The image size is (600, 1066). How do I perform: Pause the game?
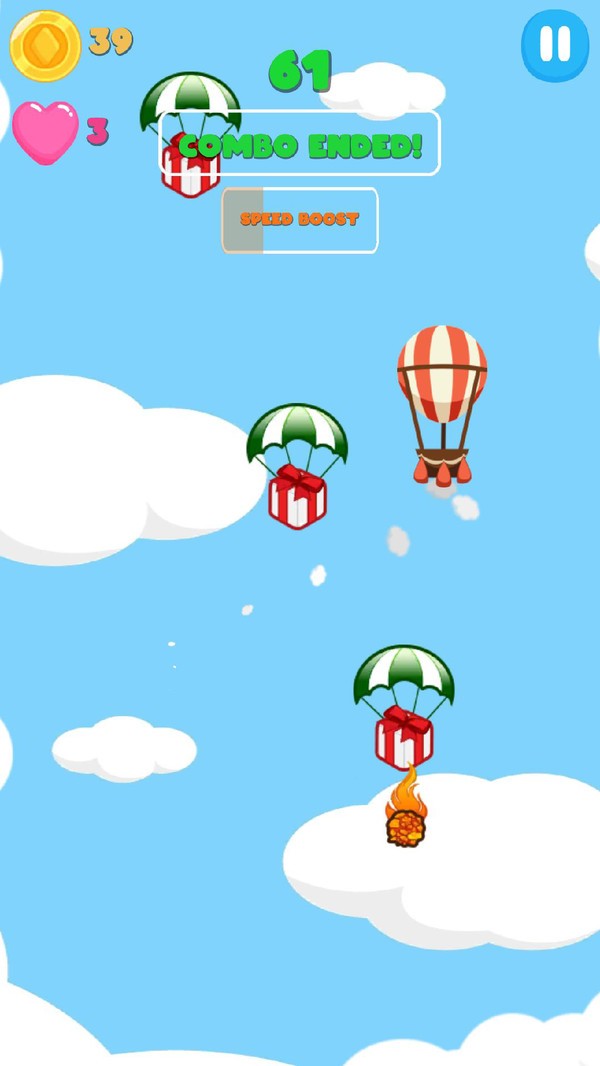click(x=554, y=45)
